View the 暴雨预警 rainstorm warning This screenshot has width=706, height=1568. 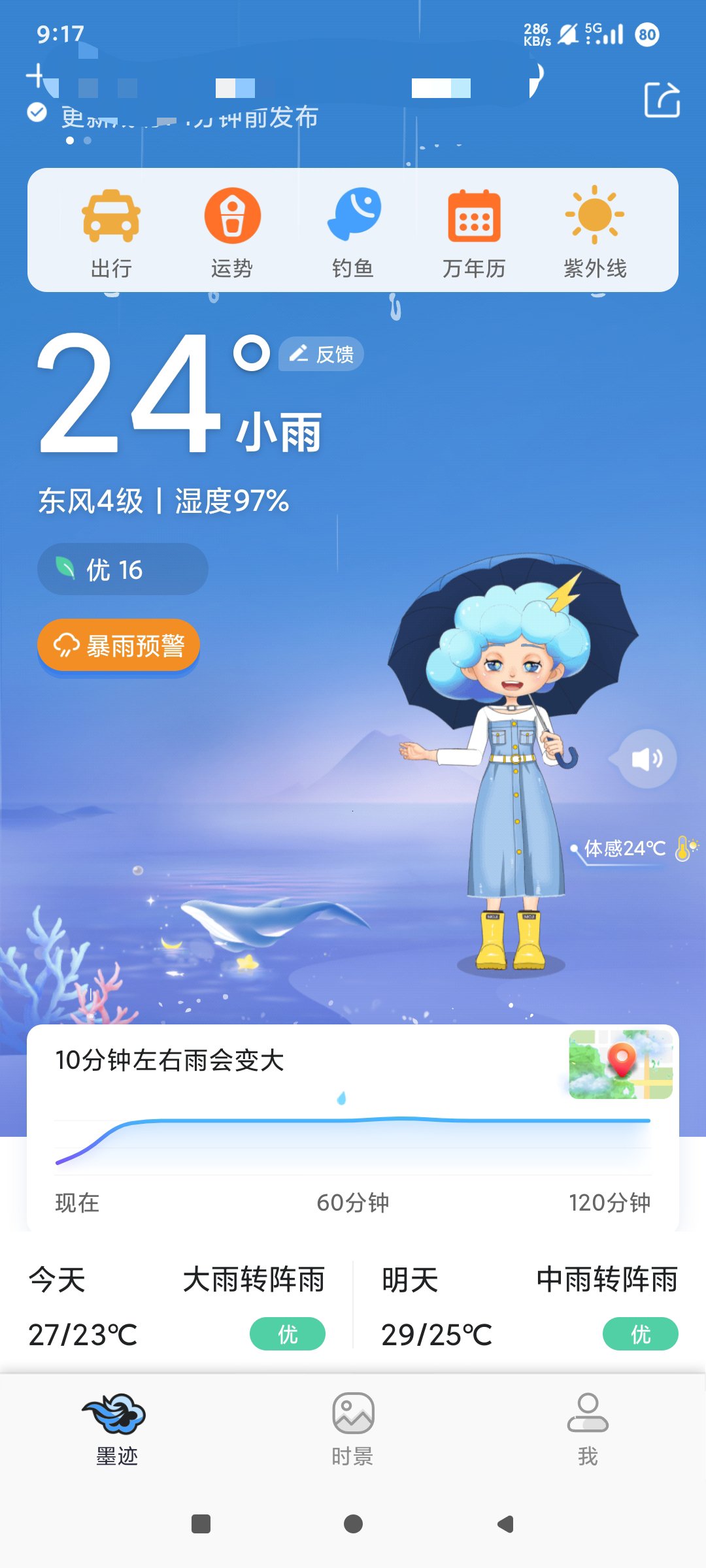point(118,645)
